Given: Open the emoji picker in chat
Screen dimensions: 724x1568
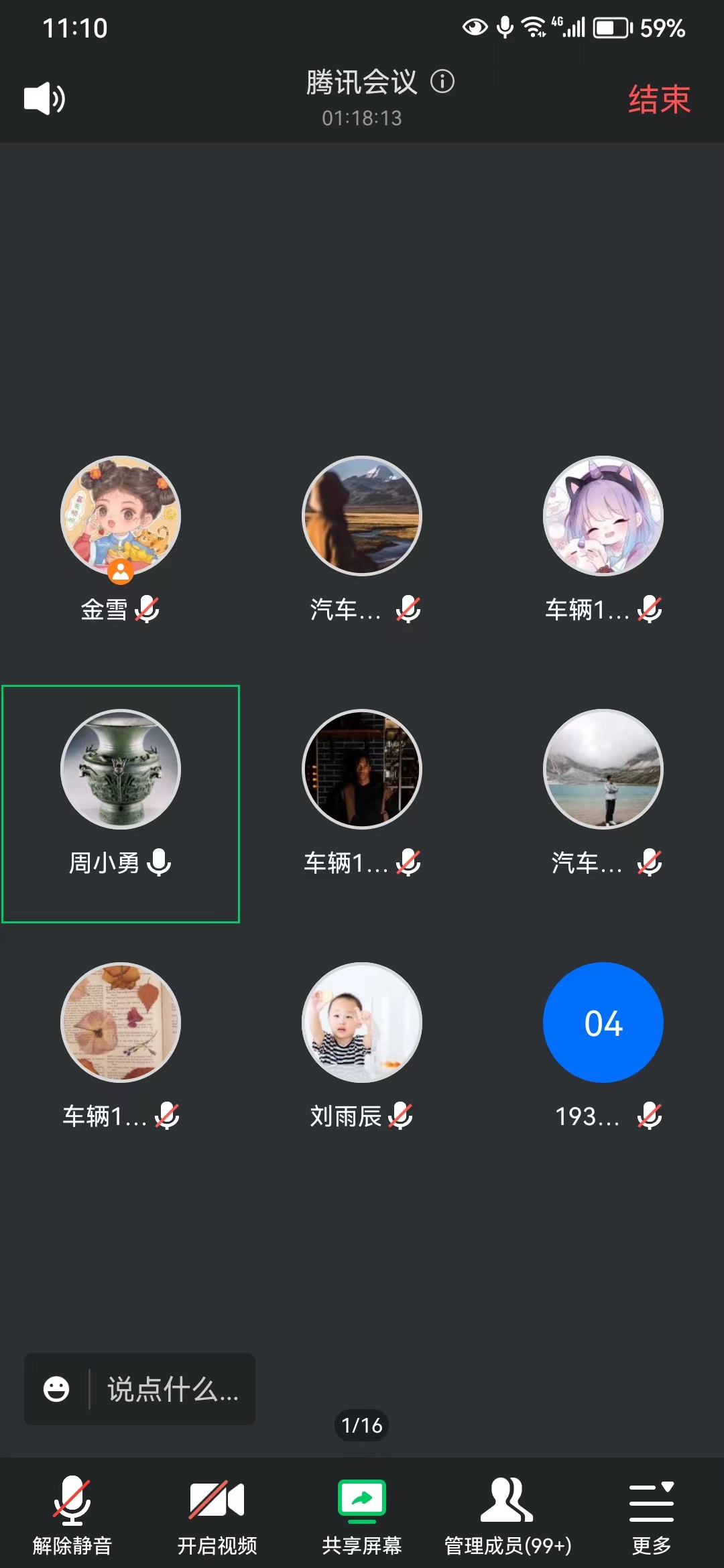Looking at the screenshot, I should pos(56,1388).
